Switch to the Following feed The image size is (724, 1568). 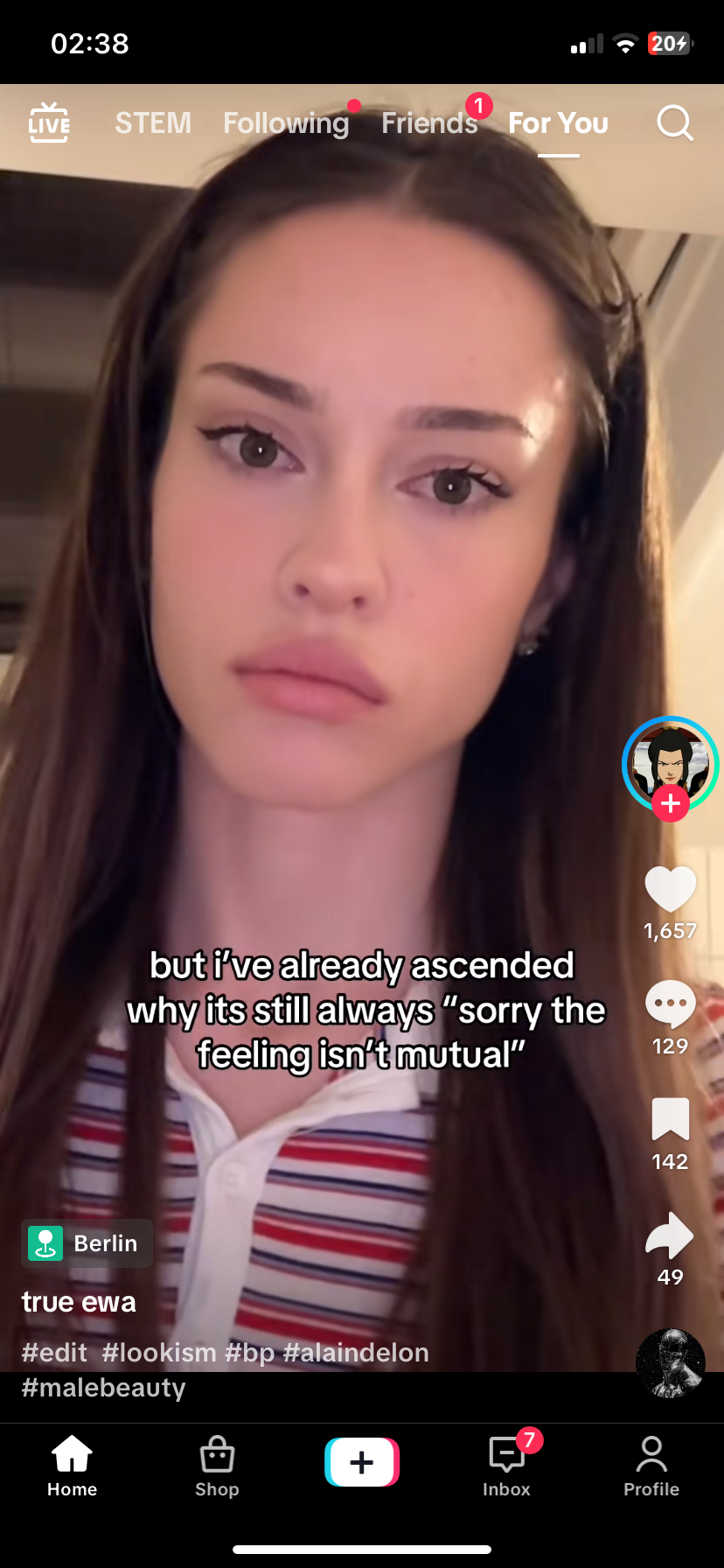coord(286,123)
